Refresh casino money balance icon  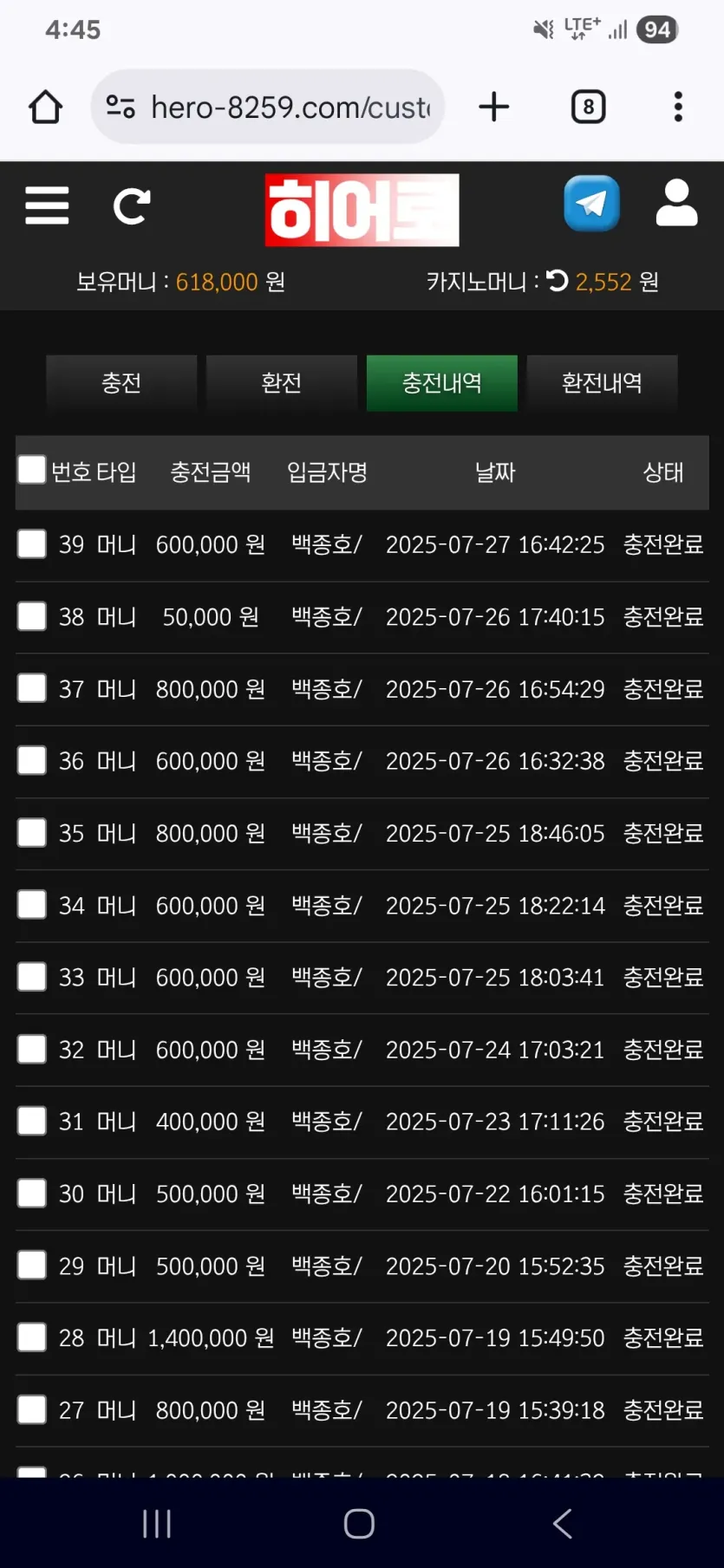(558, 281)
